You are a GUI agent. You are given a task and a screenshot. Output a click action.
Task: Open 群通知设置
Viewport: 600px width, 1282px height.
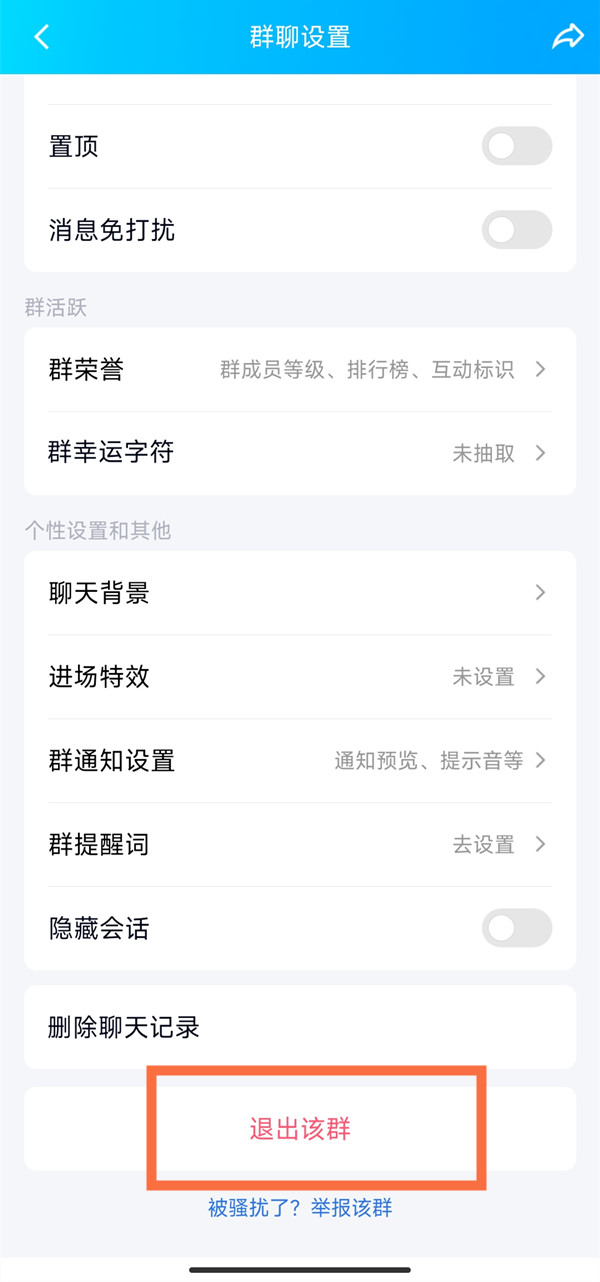click(300, 761)
